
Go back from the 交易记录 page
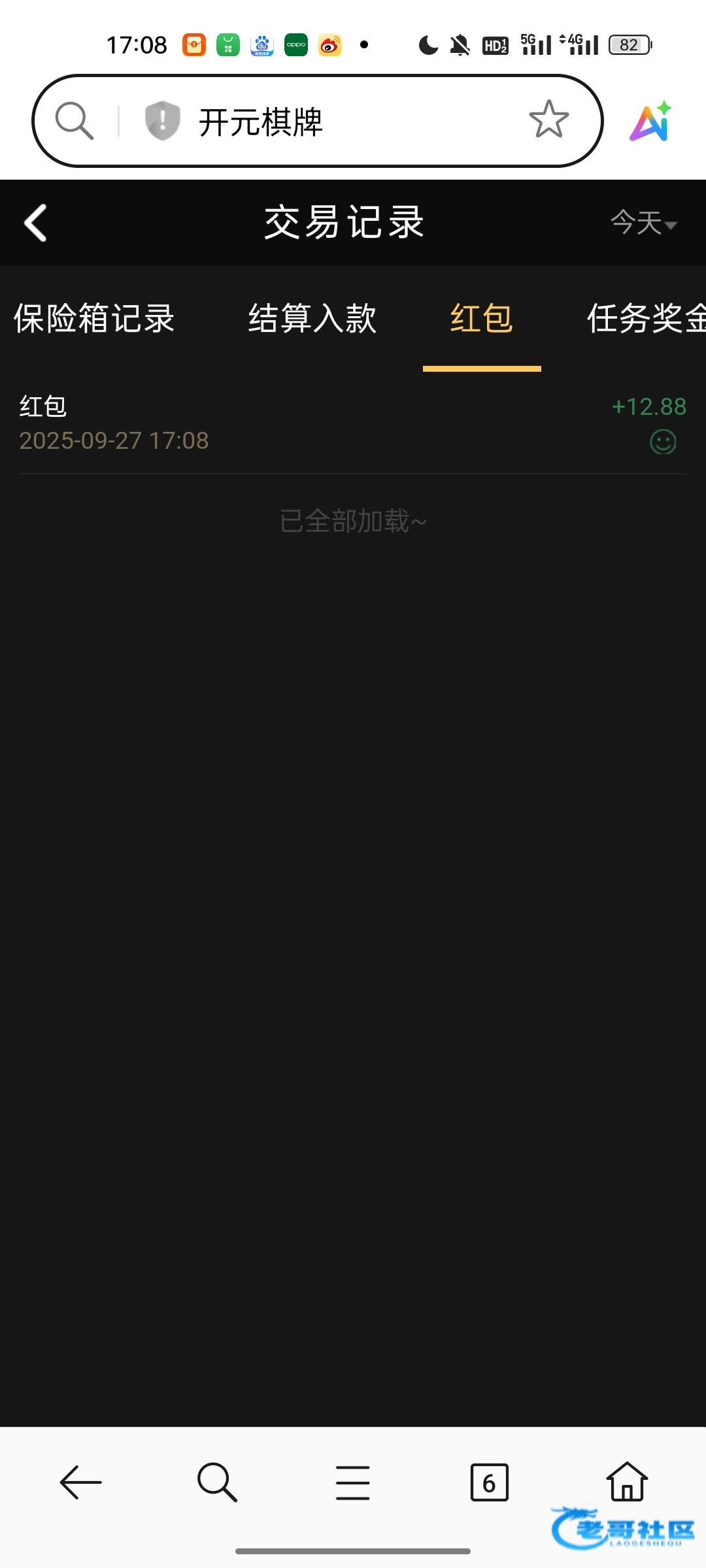(35, 223)
